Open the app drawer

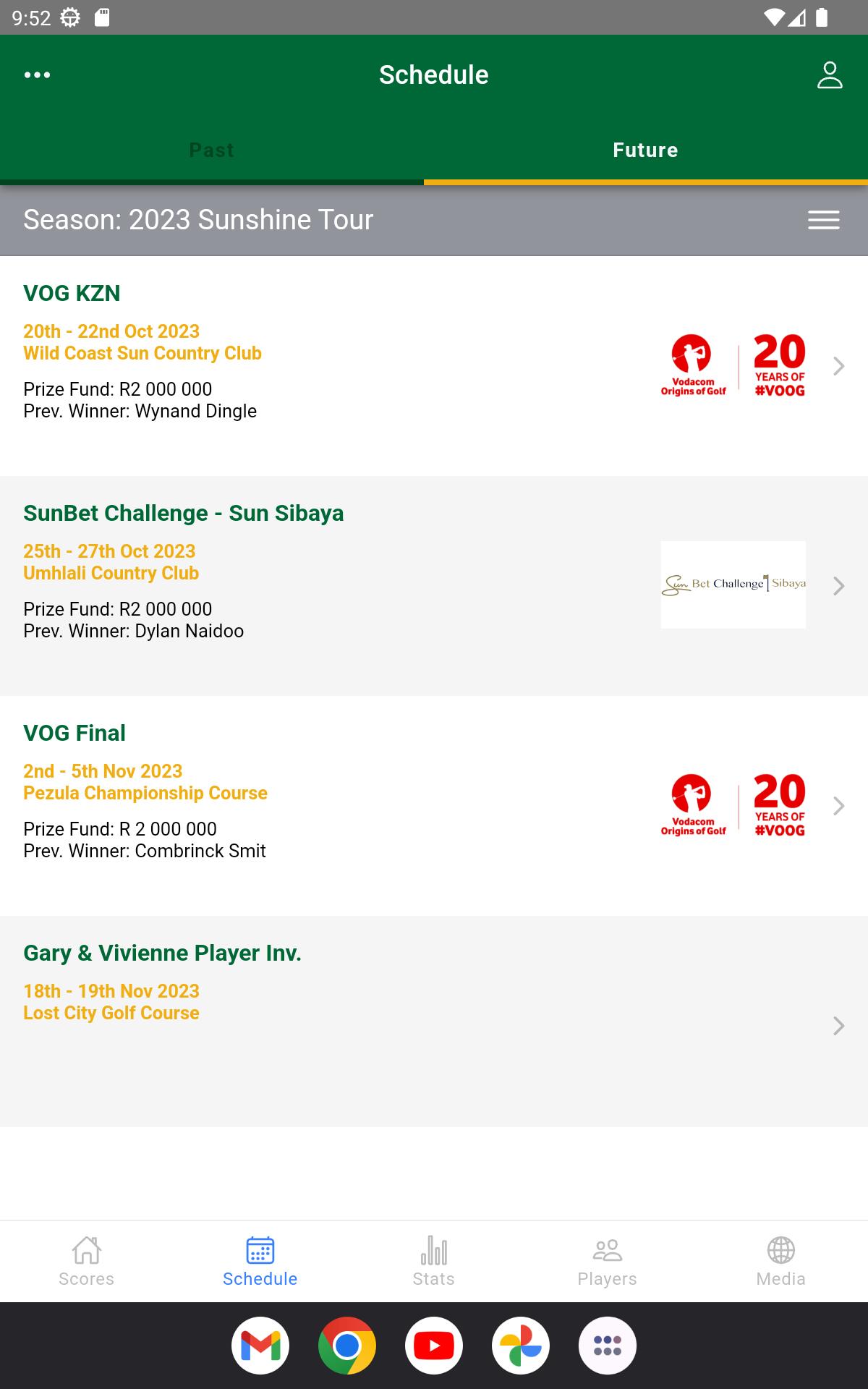pos(608,1346)
